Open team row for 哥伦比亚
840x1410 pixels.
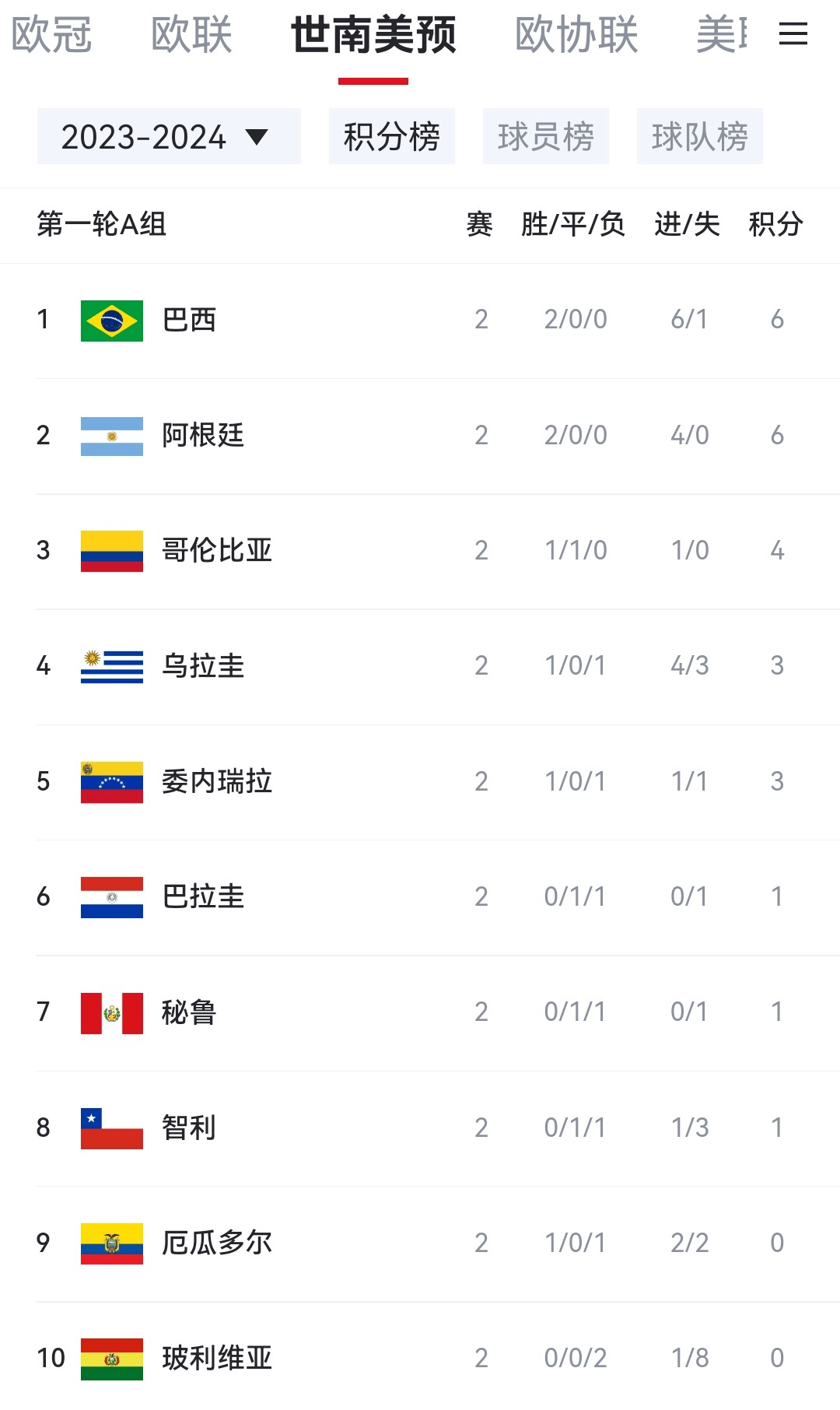click(x=420, y=551)
